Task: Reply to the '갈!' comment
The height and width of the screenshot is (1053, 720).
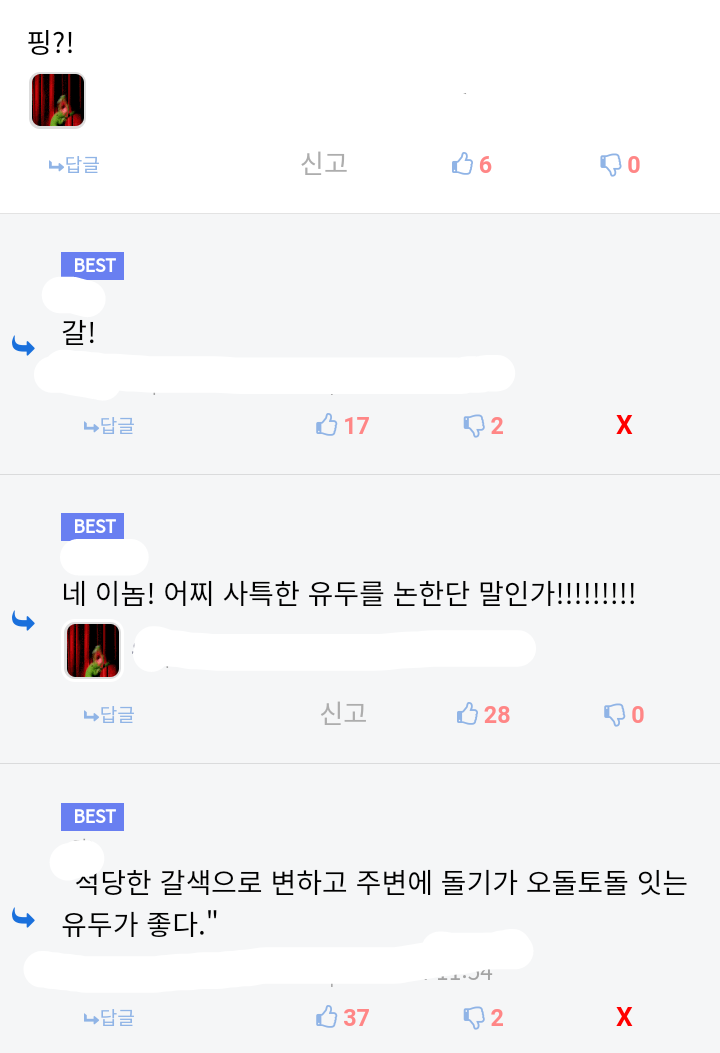Action: point(109,426)
